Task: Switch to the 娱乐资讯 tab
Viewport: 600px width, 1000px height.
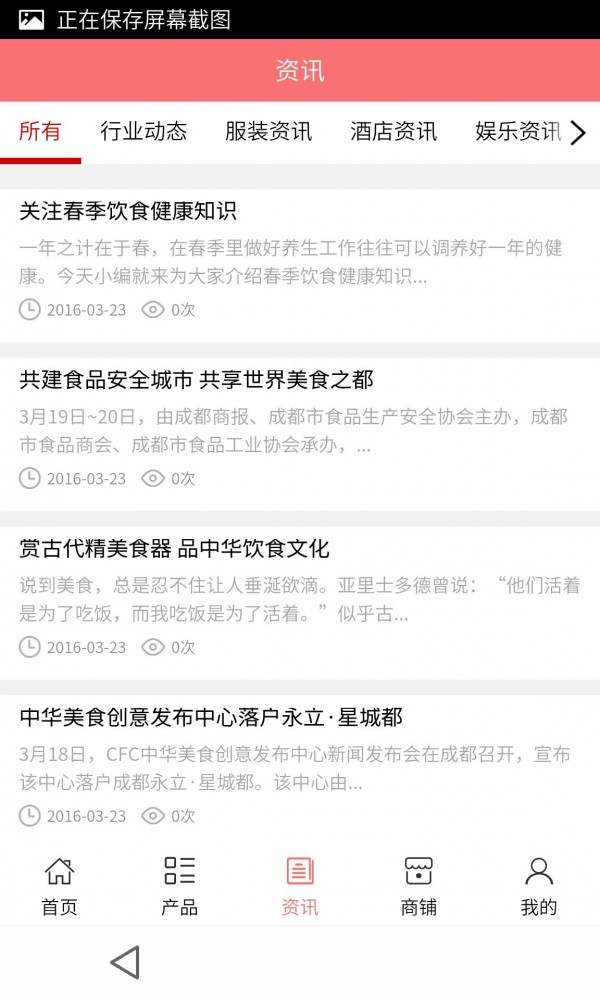Action: pyautogui.click(x=518, y=132)
